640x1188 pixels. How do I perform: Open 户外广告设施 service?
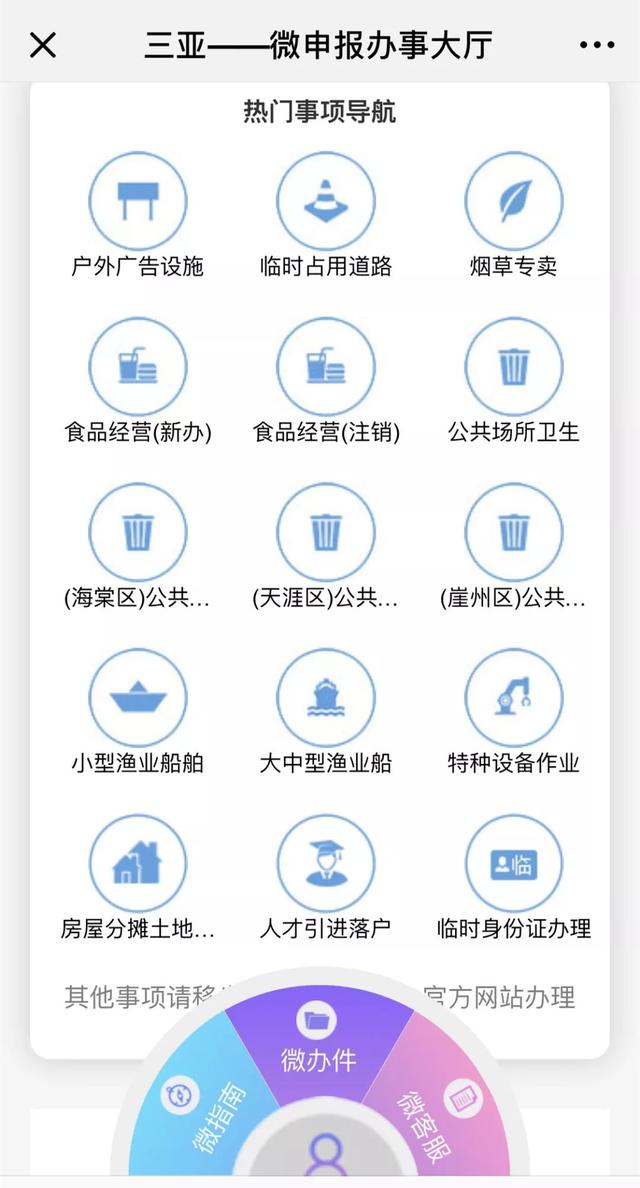point(137,216)
